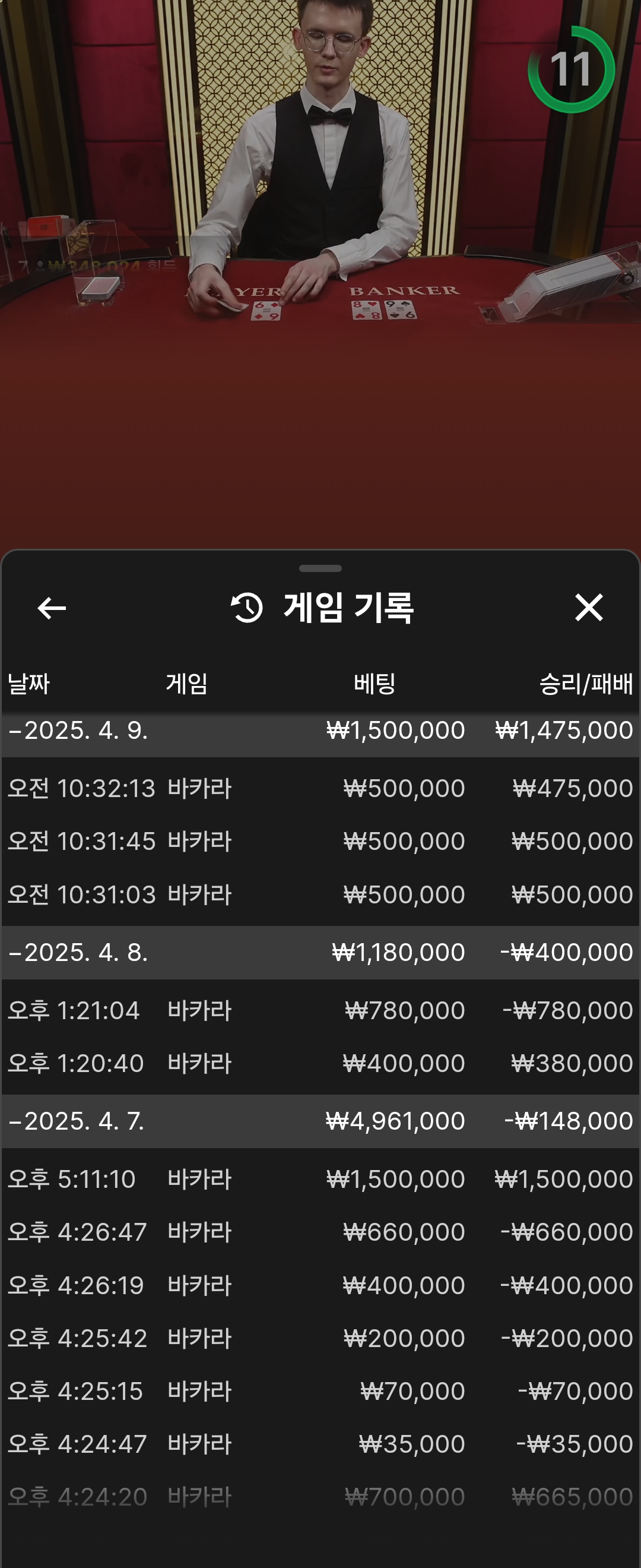This screenshot has width=641, height=1568.
Task: Open the 오후 4:26:19 바카라 record
Action: click(x=320, y=1285)
